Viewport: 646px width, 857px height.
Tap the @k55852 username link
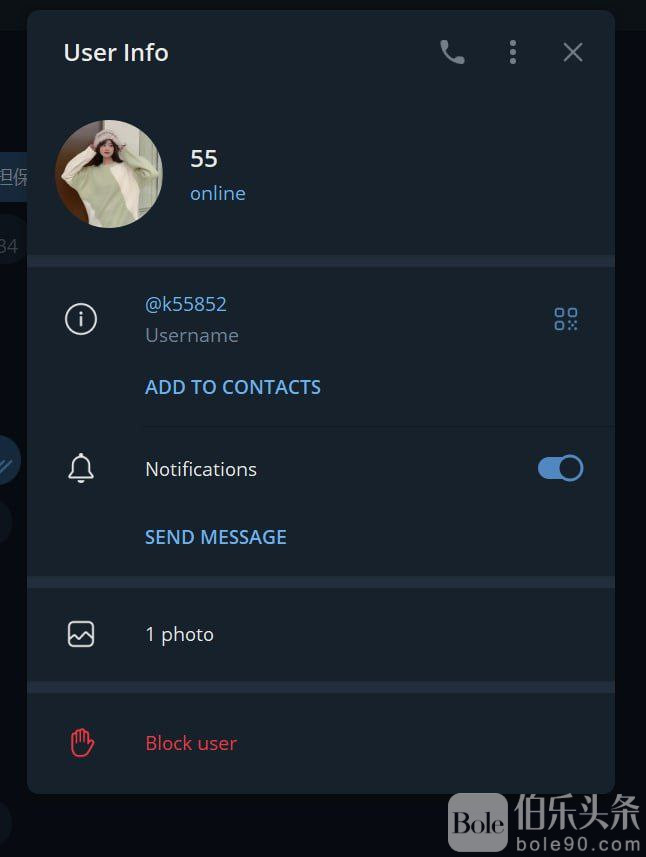point(186,304)
